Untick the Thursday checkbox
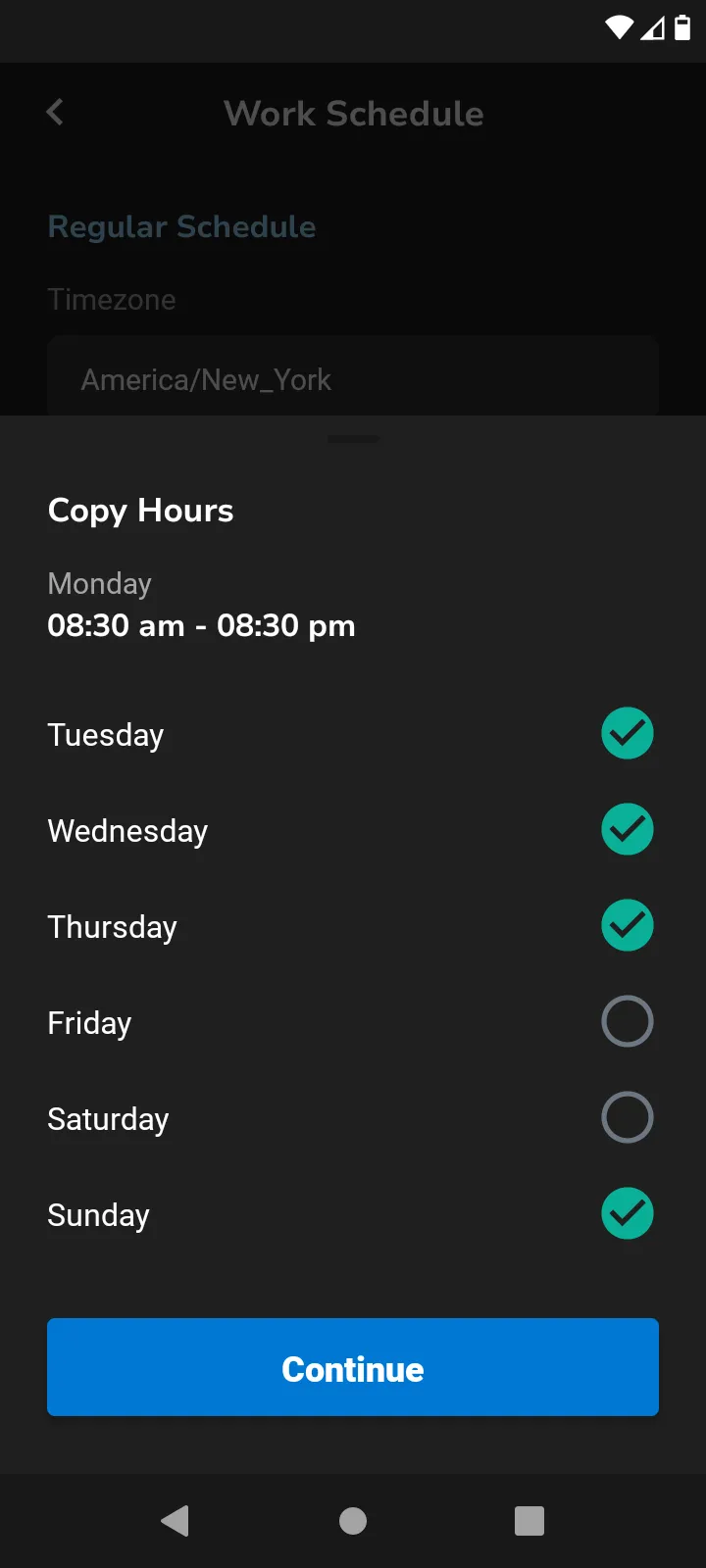The image size is (706, 1568). (627, 925)
